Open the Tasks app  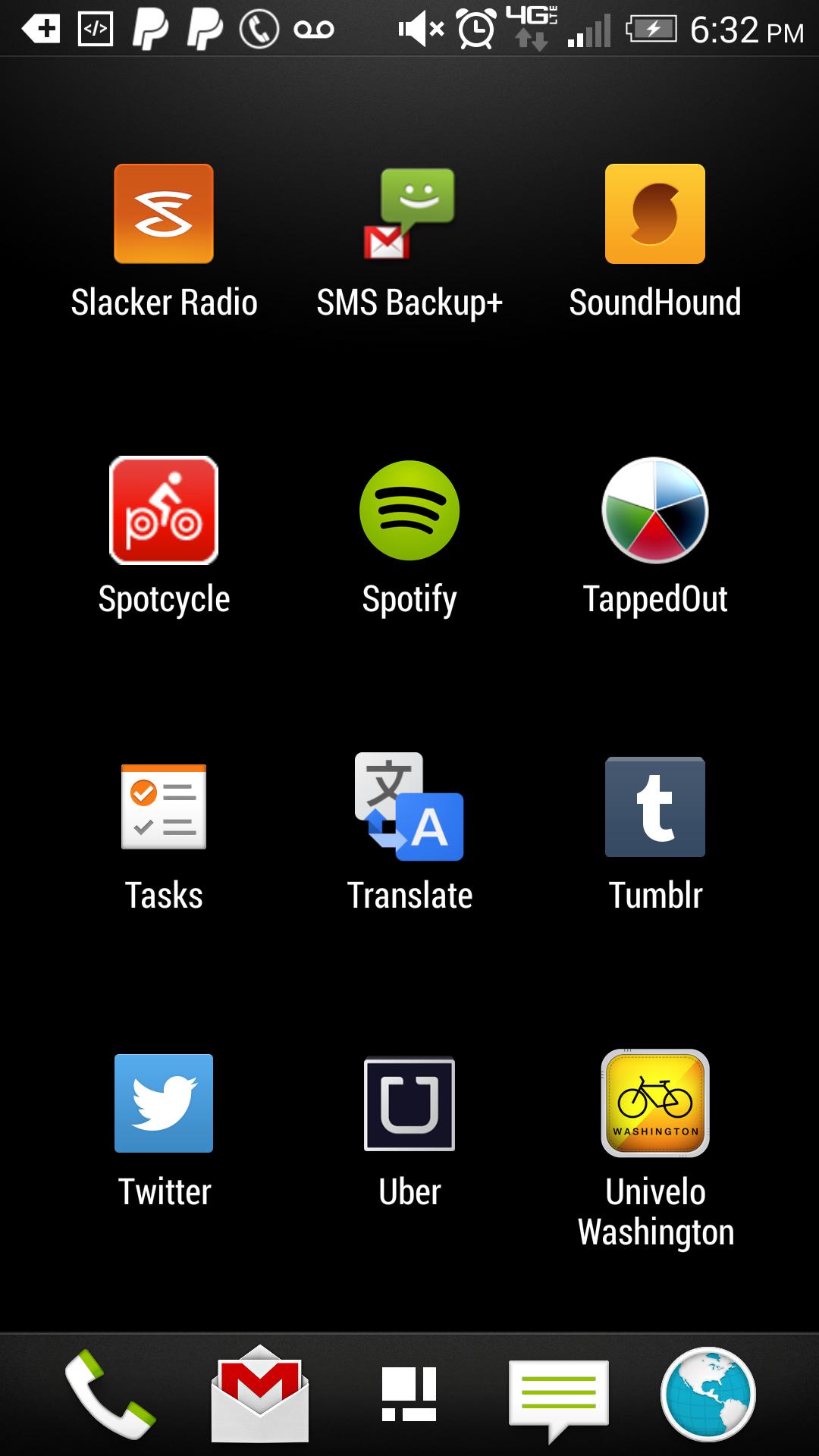coord(164,807)
